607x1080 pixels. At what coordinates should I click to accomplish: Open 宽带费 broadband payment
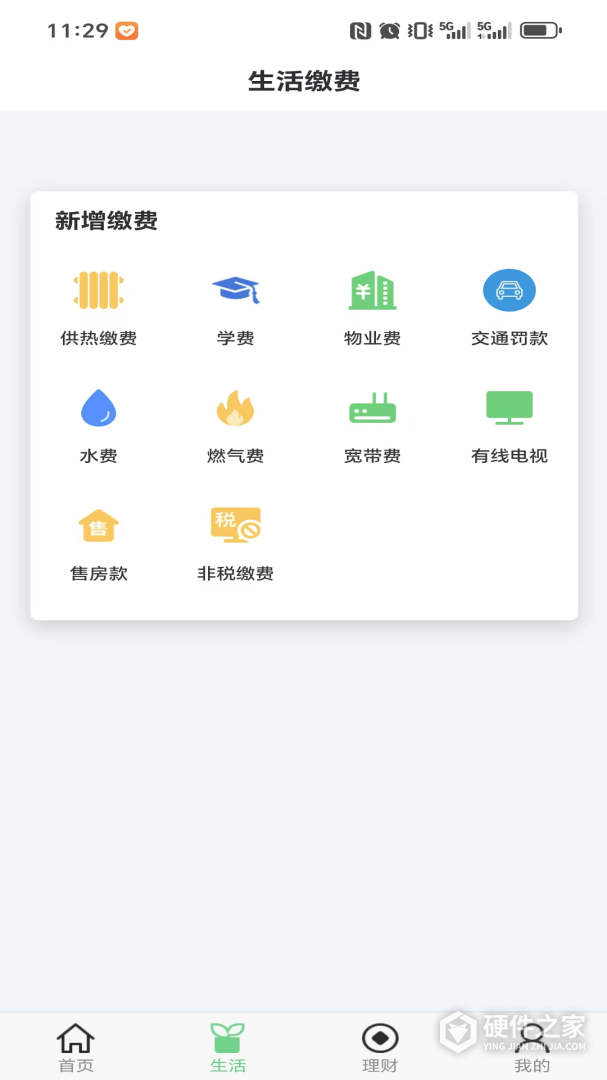[x=372, y=425]
